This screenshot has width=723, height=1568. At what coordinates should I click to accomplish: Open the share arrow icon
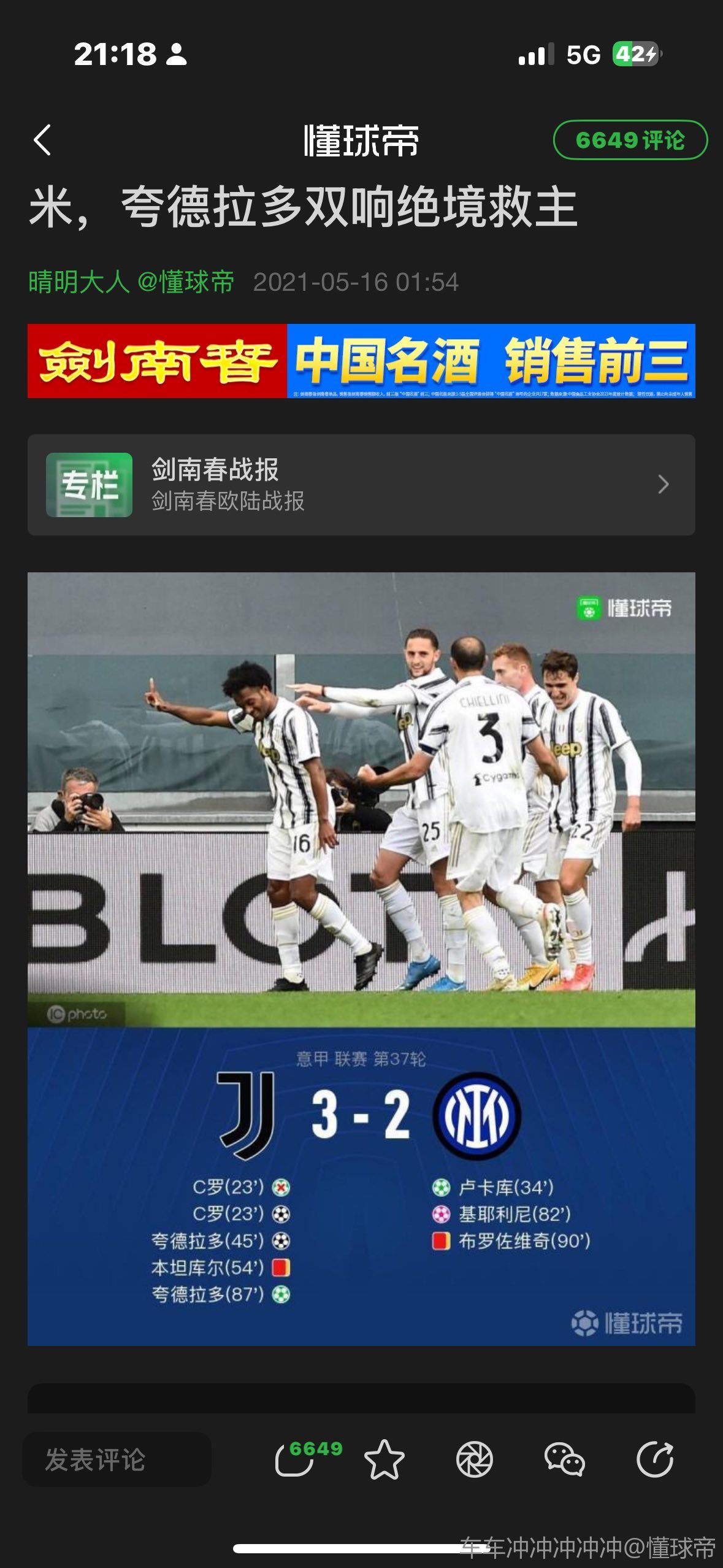click(x=654, y=1459)
